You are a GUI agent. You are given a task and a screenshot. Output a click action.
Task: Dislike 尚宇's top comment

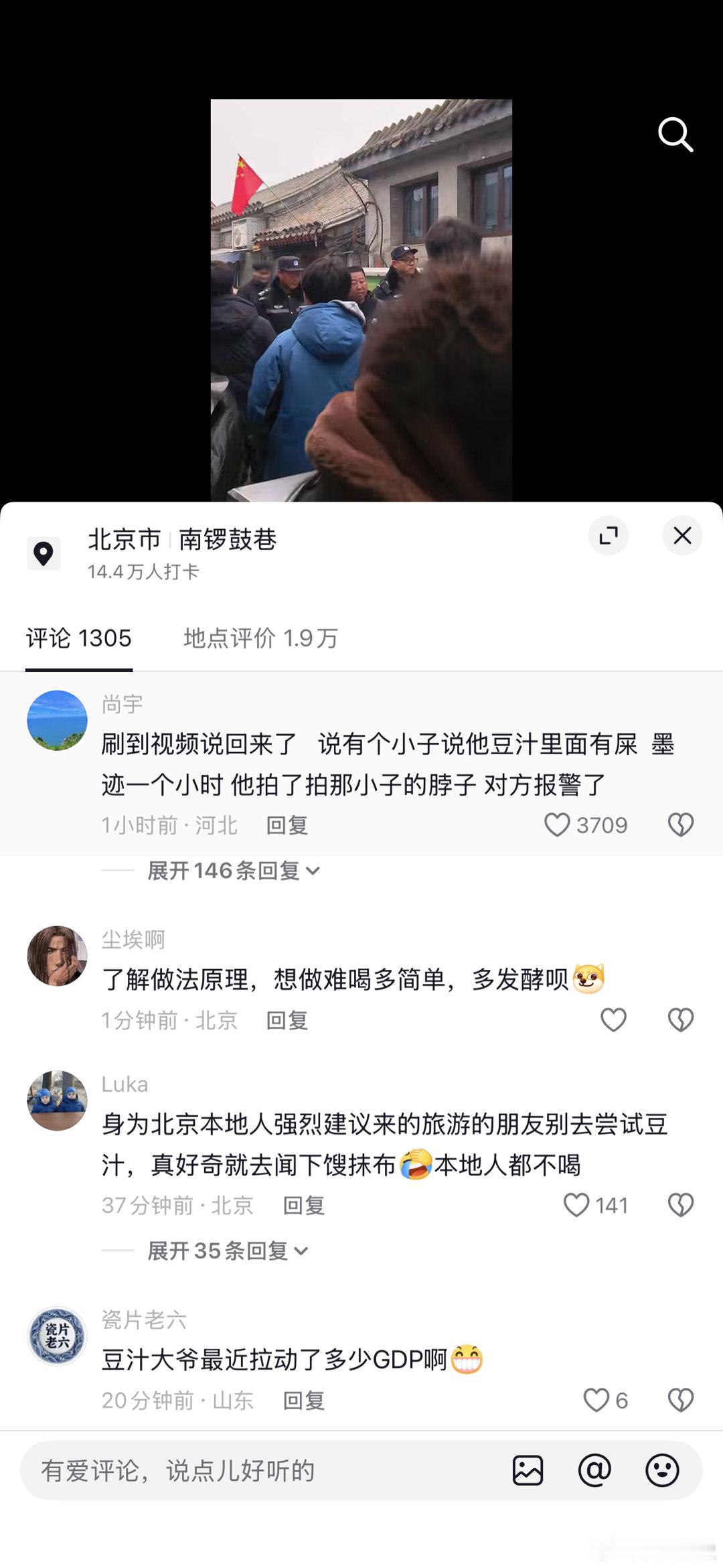tap(679, 825)
